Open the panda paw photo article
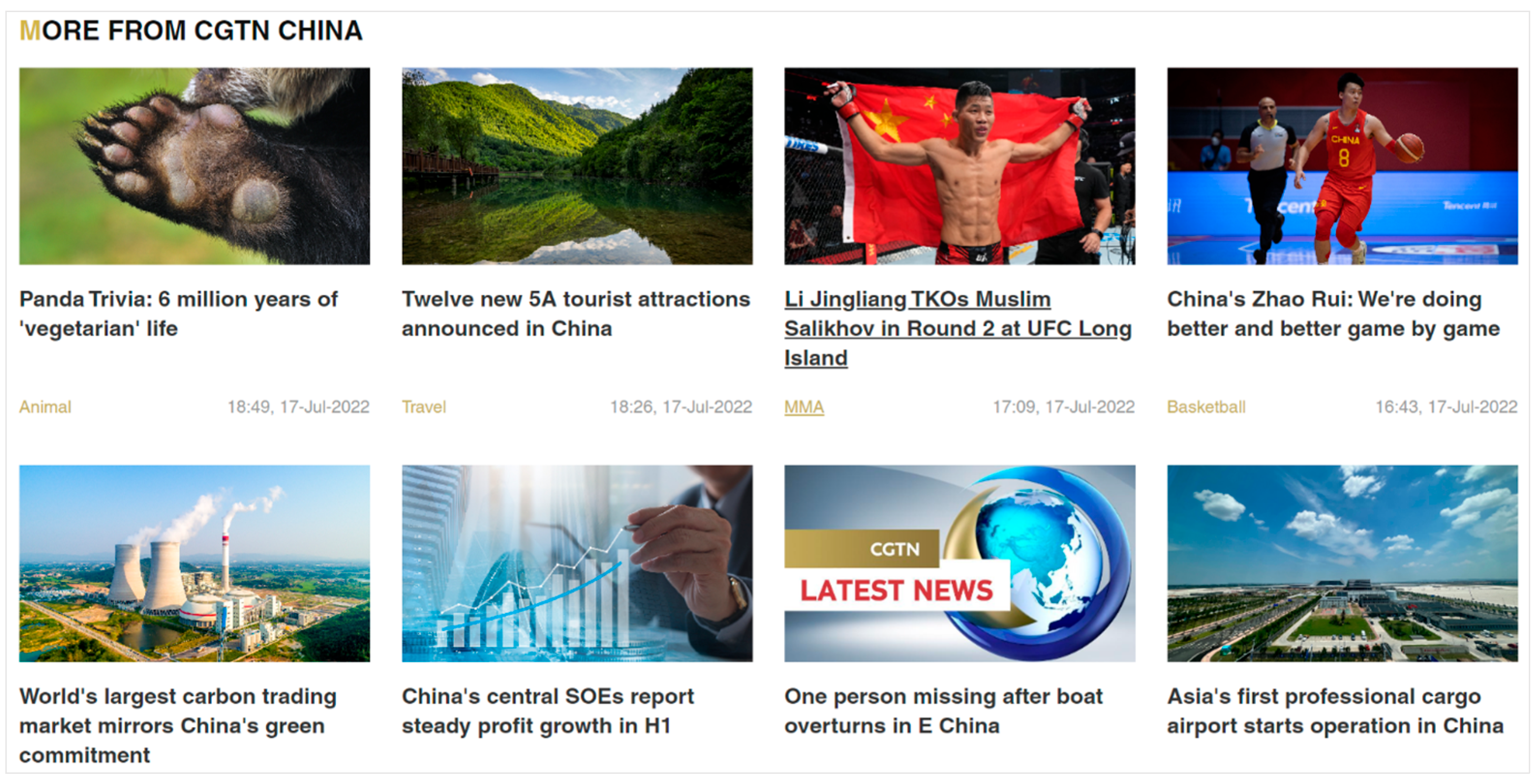 coord(194,166)
